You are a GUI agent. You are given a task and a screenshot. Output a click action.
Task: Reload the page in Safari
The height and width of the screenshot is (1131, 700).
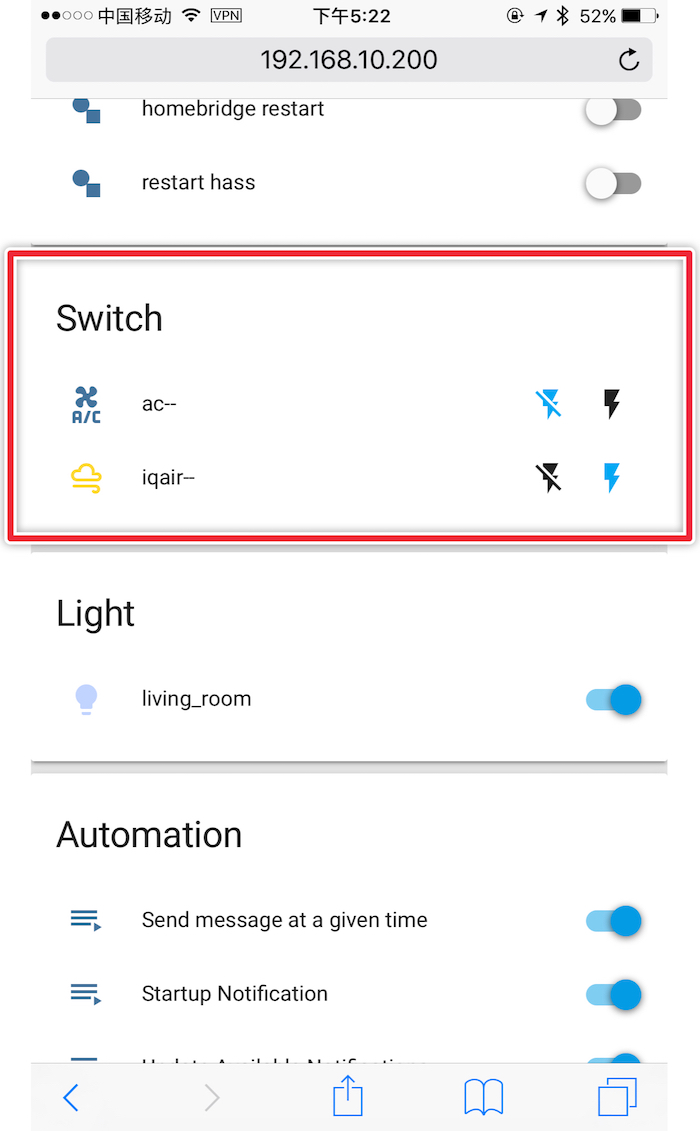(x=628, y=60)
